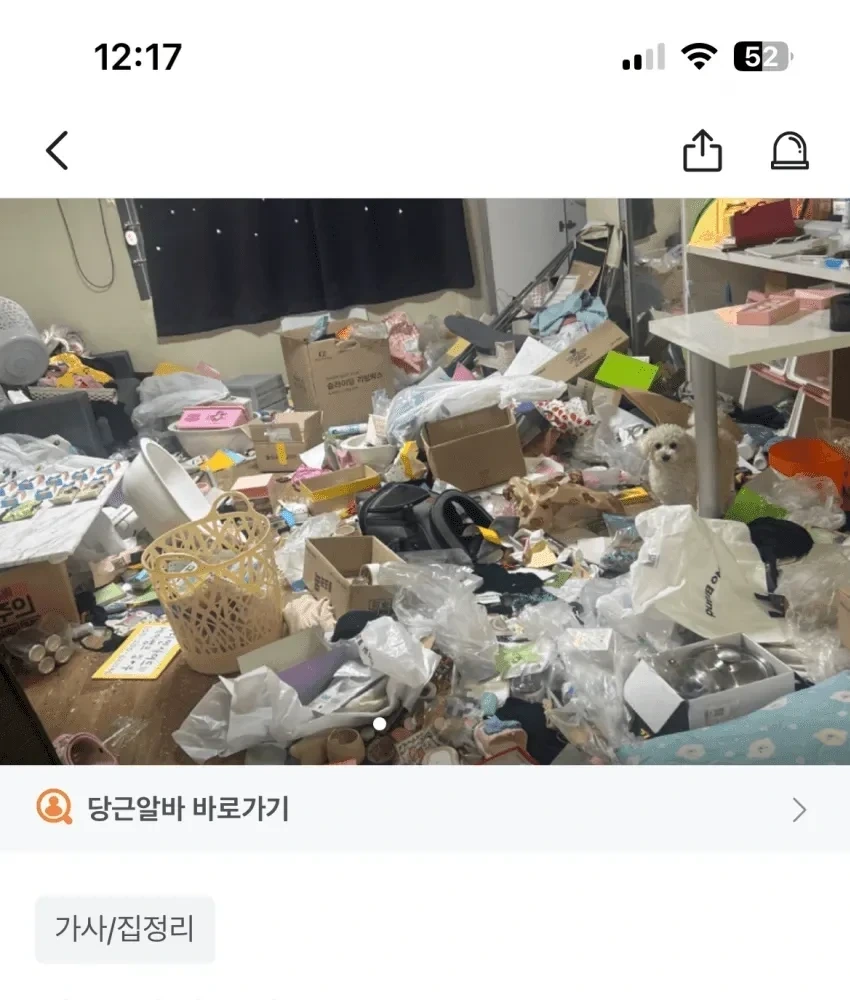
Task: Open the listing photo in fullscreen
Action: [425, 470]
